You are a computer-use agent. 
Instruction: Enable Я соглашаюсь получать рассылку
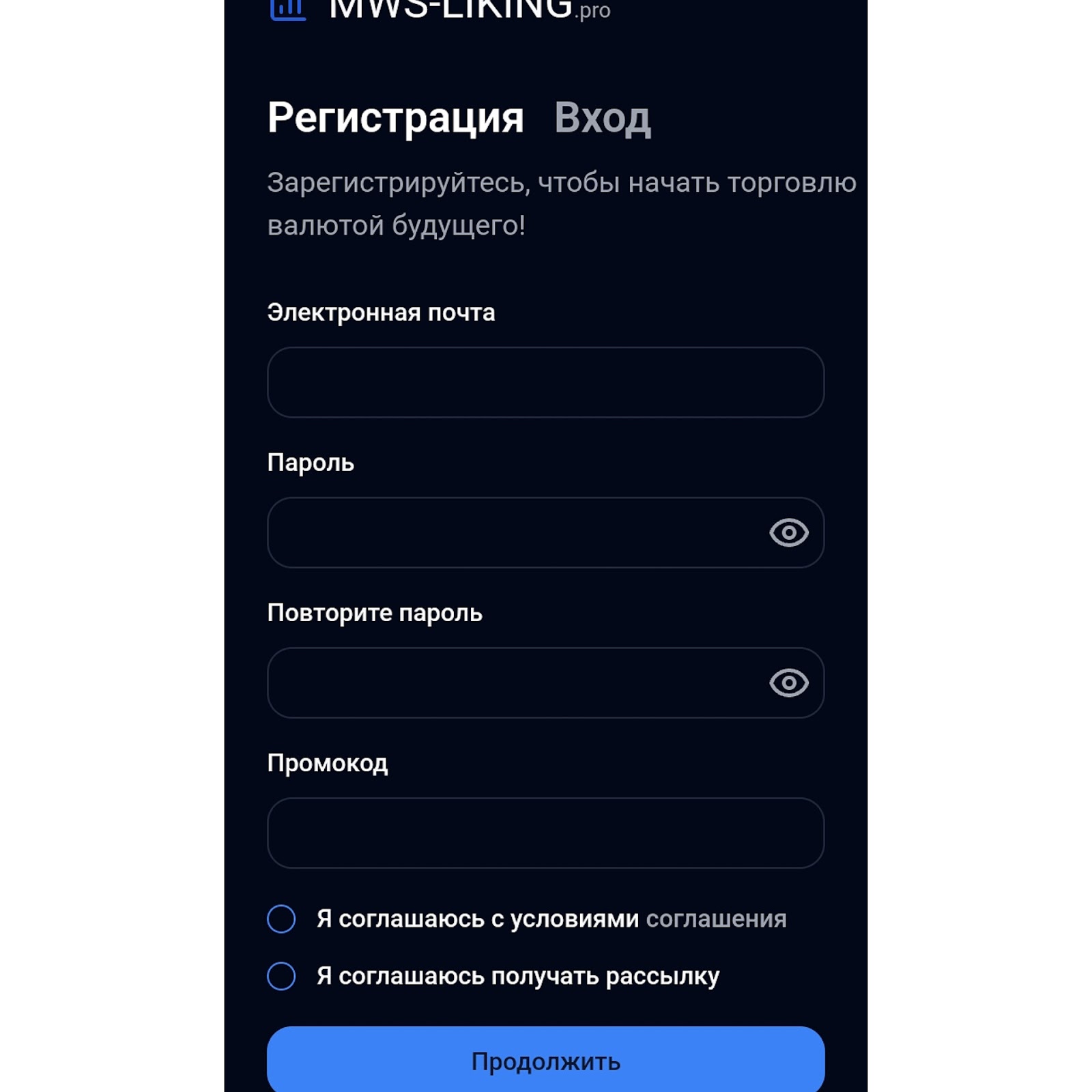coord(281,976)
